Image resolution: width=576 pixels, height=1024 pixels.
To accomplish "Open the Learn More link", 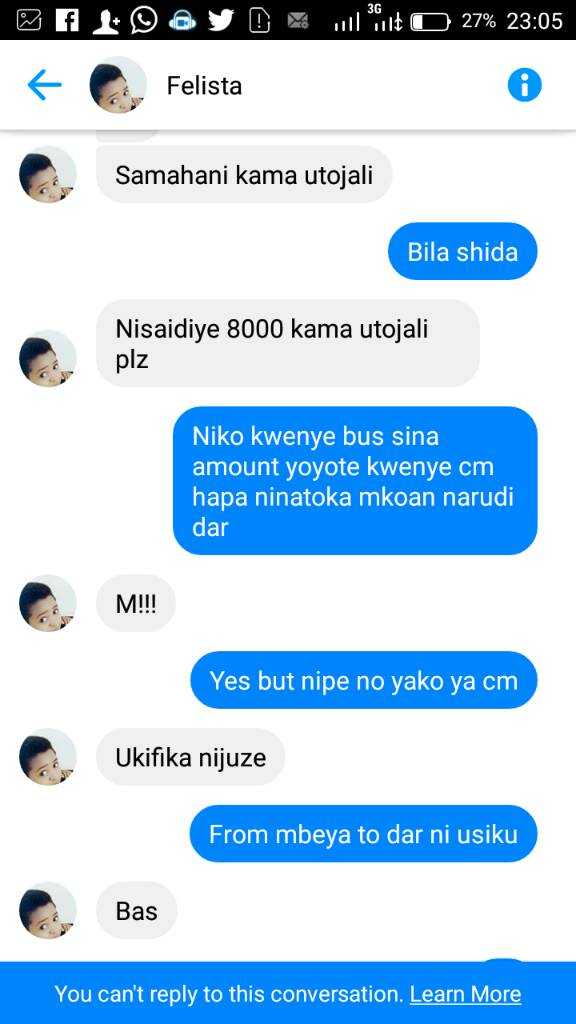I will point(466,994).
